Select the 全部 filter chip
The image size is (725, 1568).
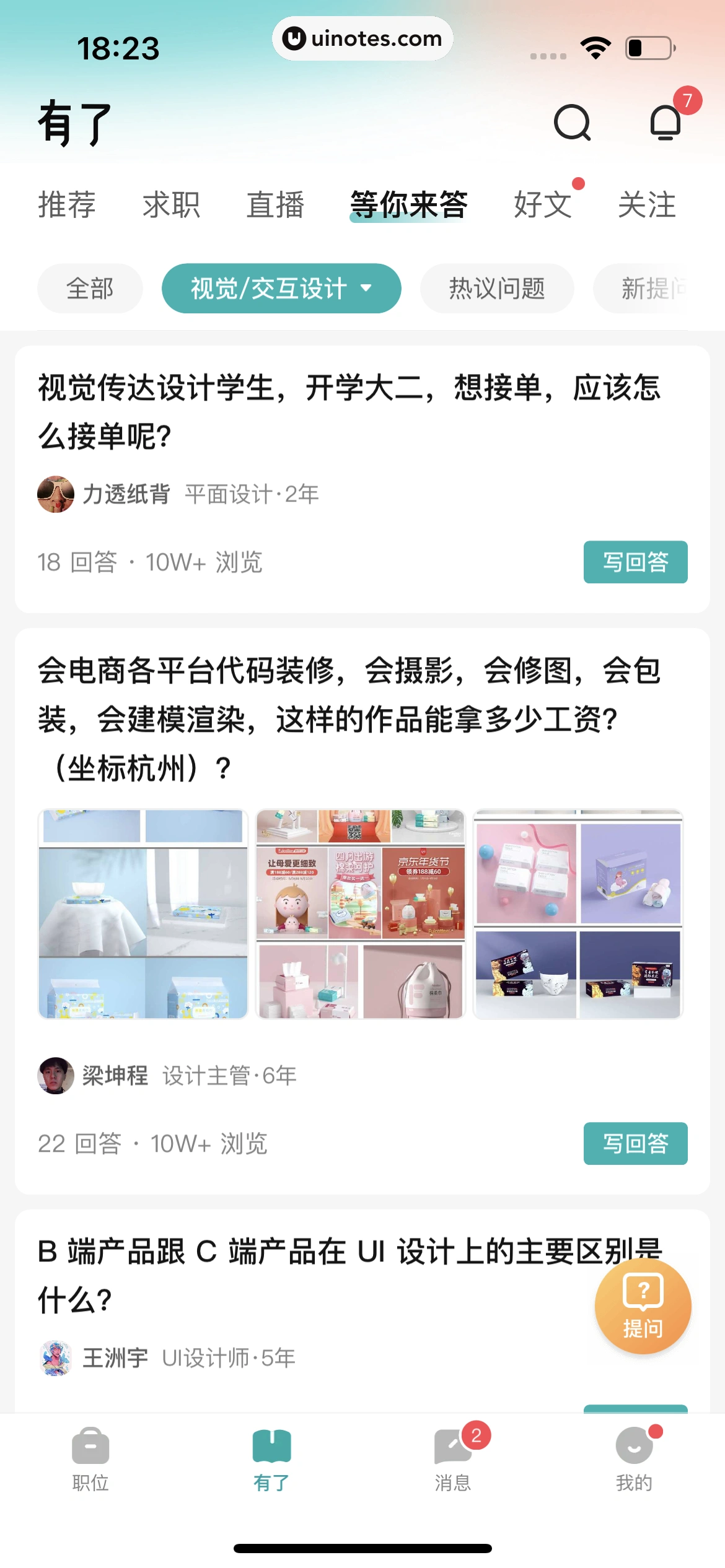point(89,288)
